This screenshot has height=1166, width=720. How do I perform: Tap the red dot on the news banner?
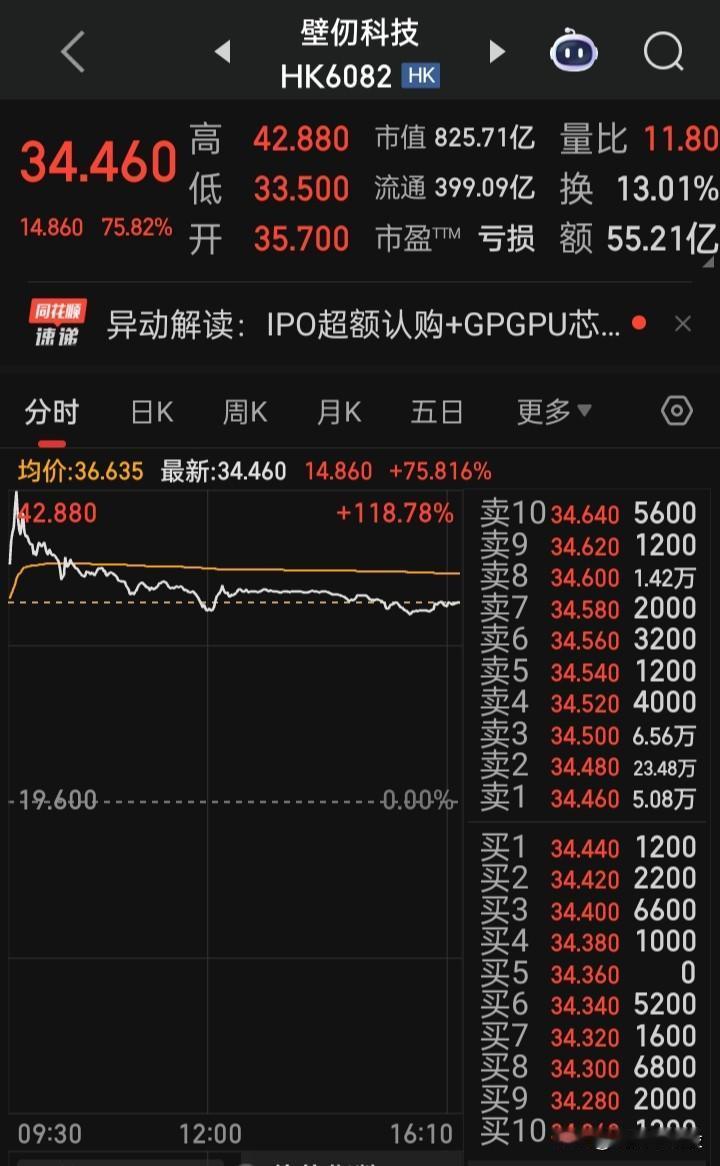tap(637, 324)
